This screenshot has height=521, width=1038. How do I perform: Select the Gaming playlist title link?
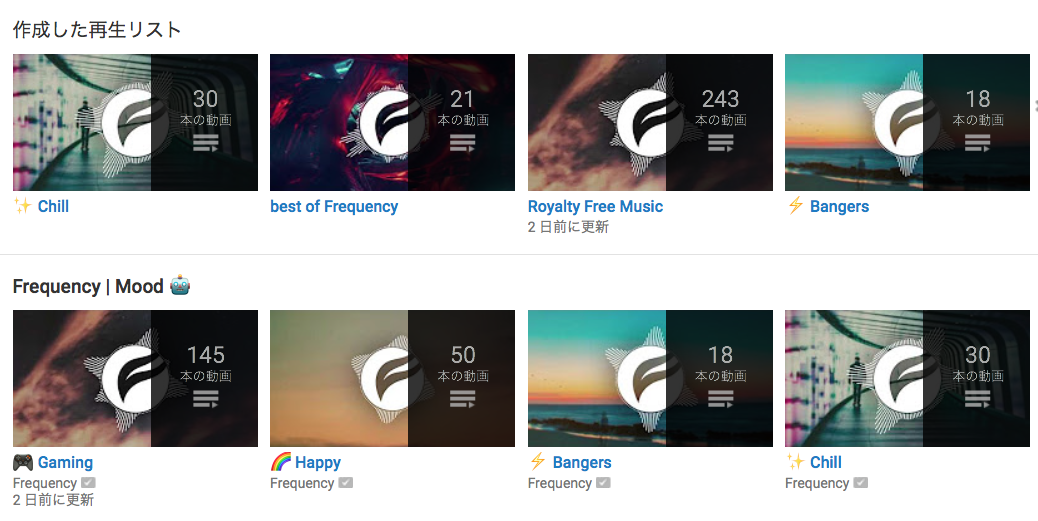65,463
